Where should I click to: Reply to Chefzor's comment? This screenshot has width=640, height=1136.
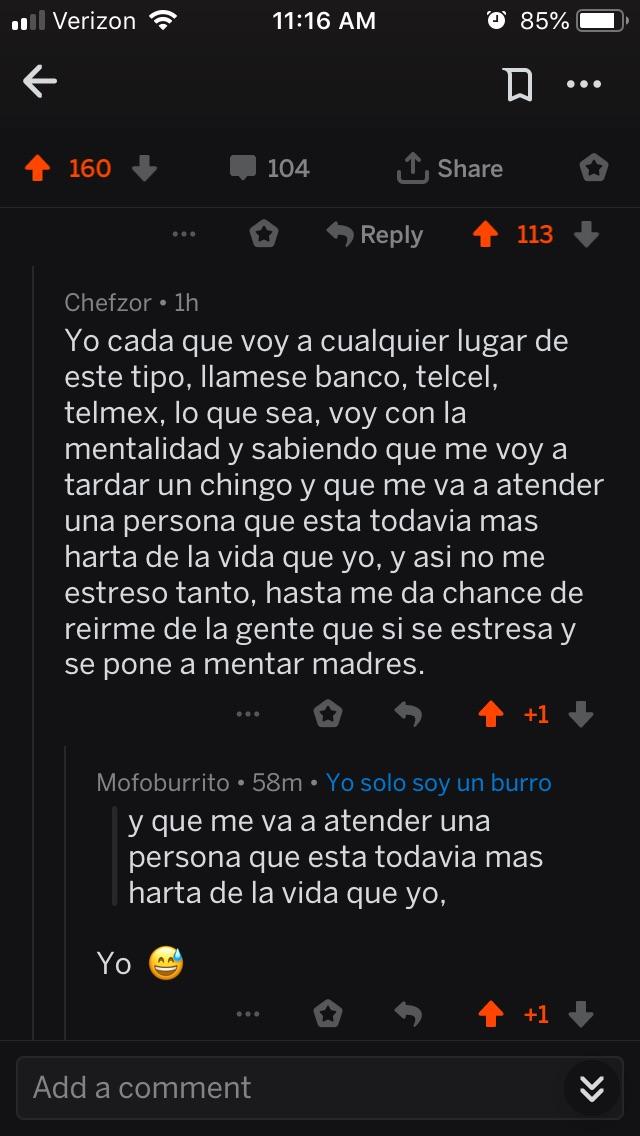tap(408, 714)
